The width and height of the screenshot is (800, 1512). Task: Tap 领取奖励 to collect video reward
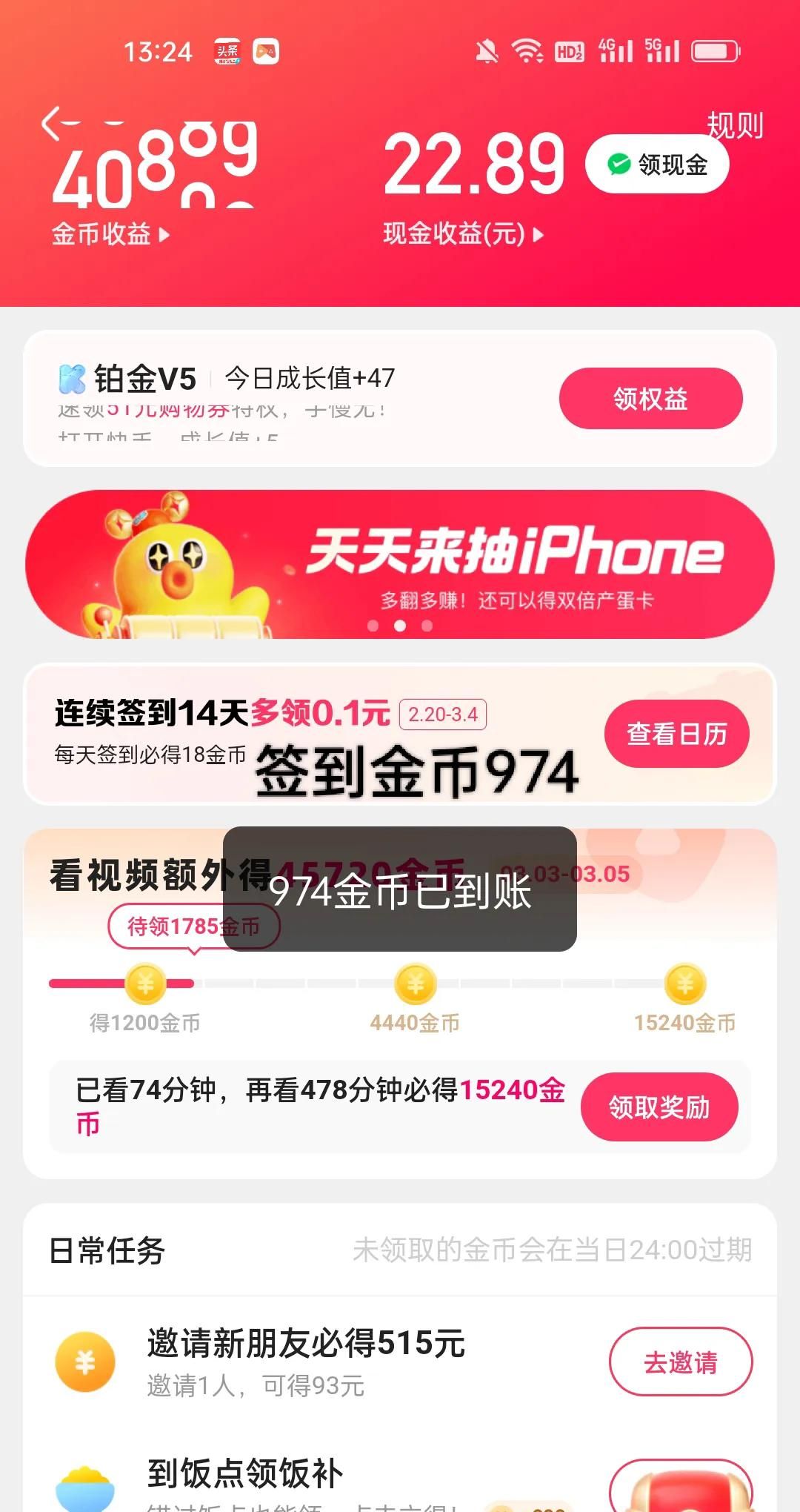pyautogui.click(x=659, y=1107)
